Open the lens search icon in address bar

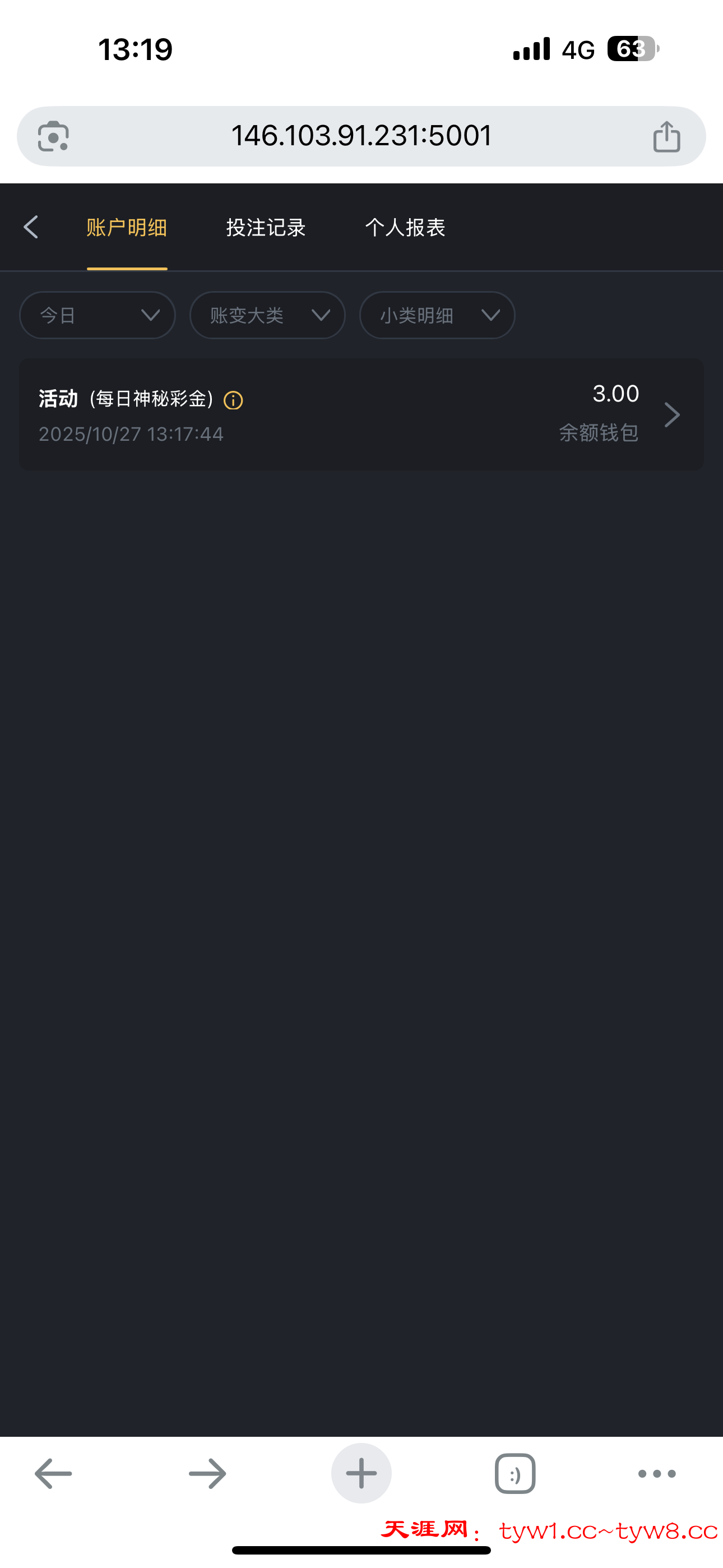[54, 136]
